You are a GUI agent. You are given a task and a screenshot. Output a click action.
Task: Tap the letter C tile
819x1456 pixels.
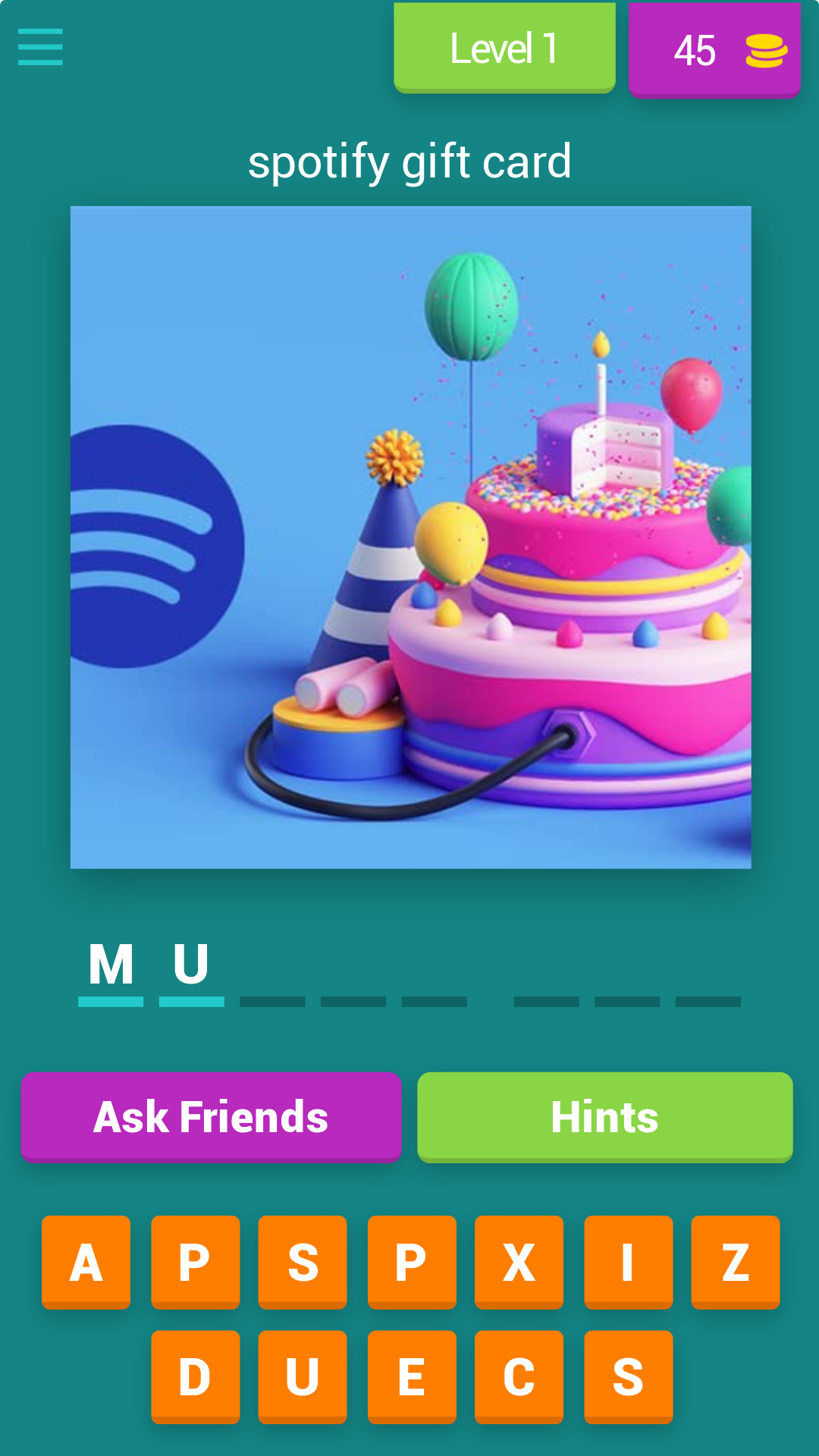(x=519, y=1377)
